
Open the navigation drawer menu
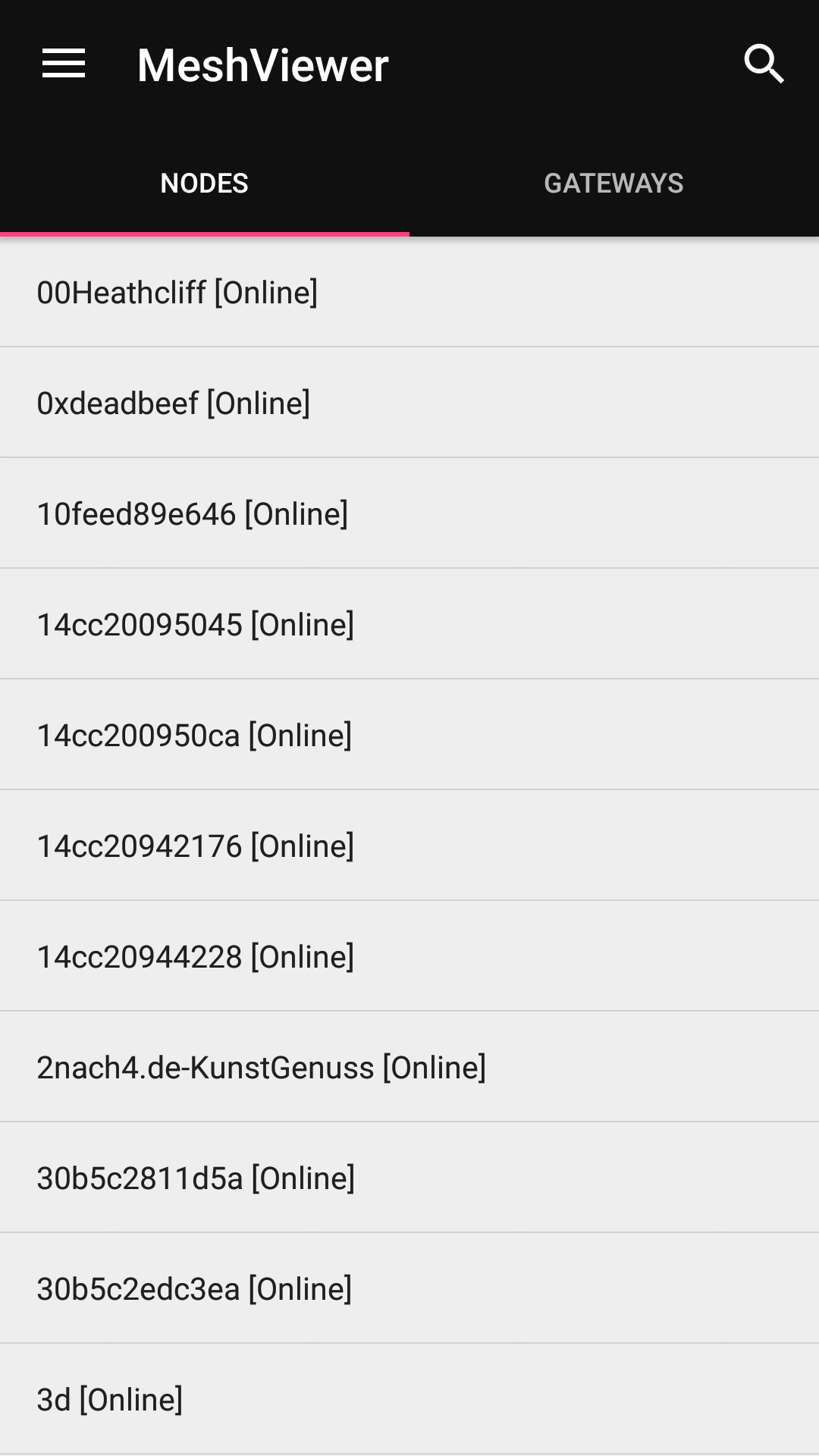tap(64, 64)
